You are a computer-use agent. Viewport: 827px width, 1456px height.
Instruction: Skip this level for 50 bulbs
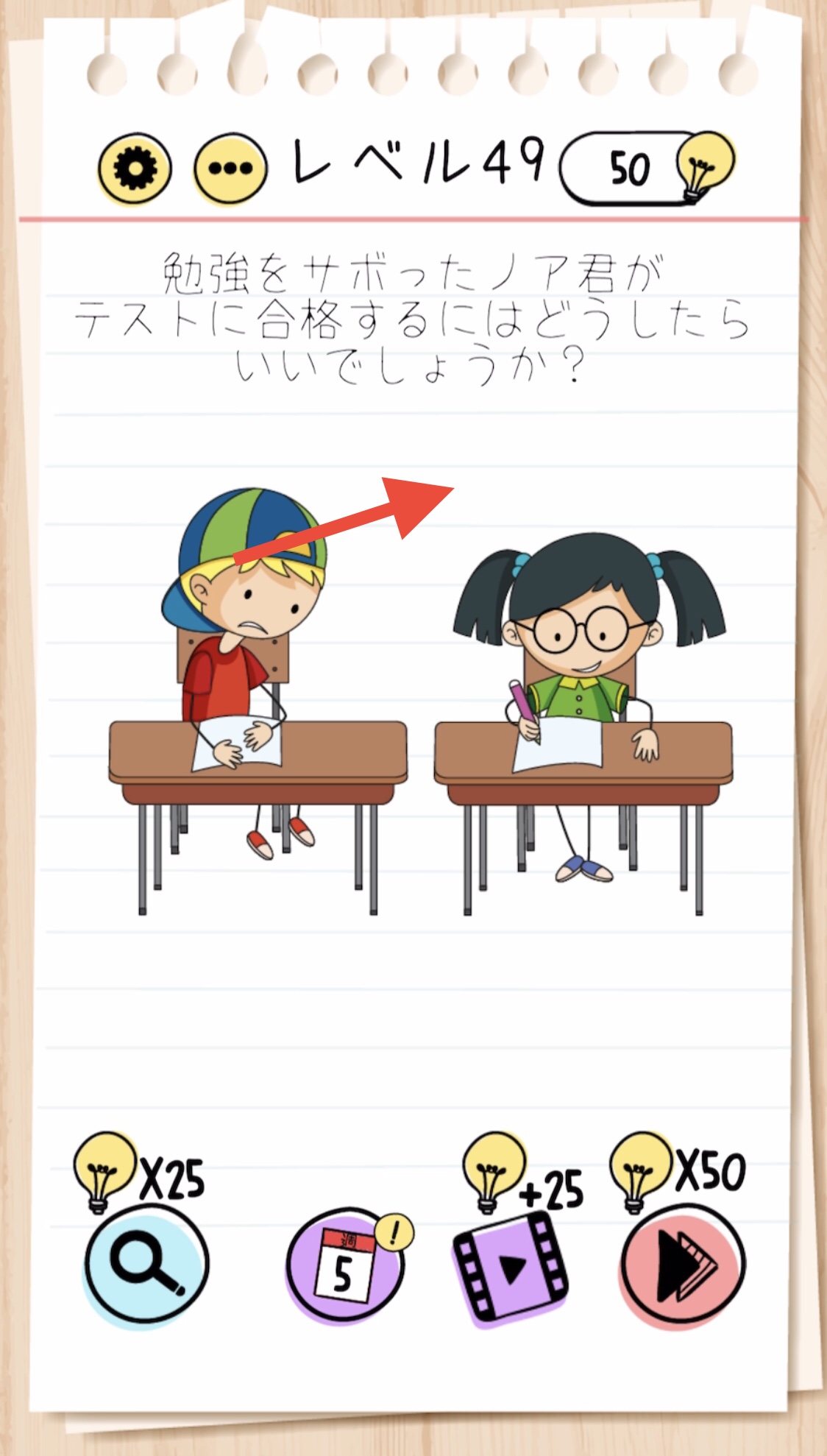[683, 1265]
